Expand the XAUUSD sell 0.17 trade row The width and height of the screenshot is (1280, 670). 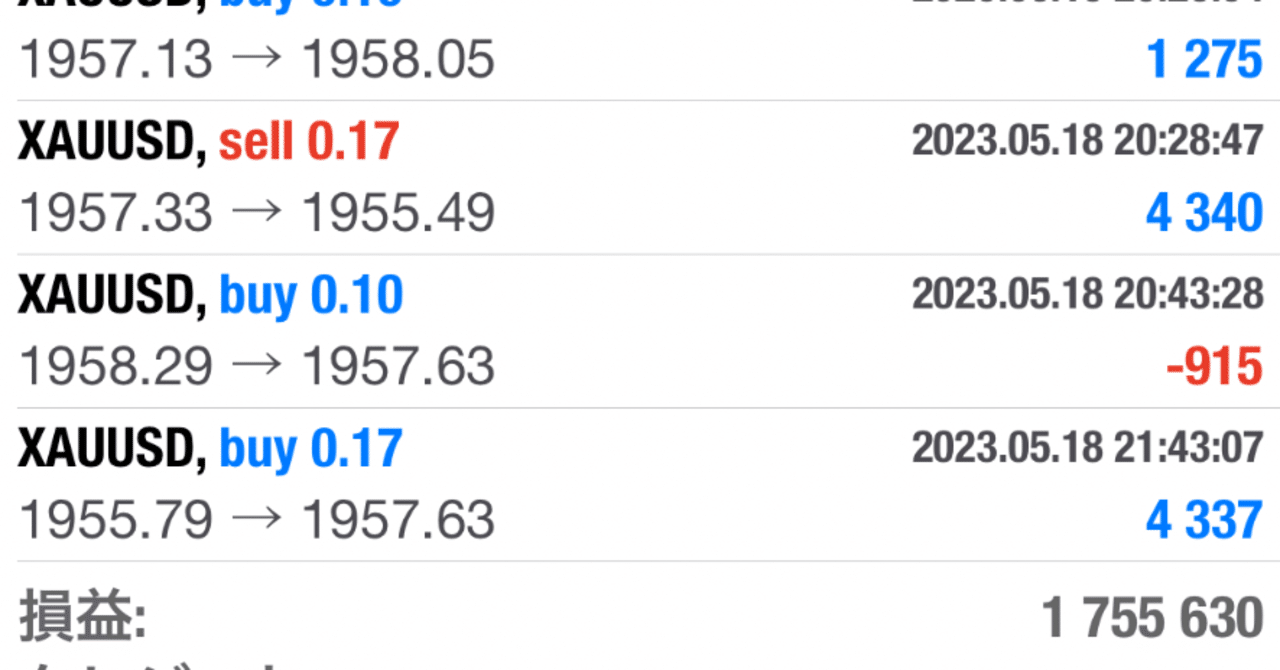[640, 178]
